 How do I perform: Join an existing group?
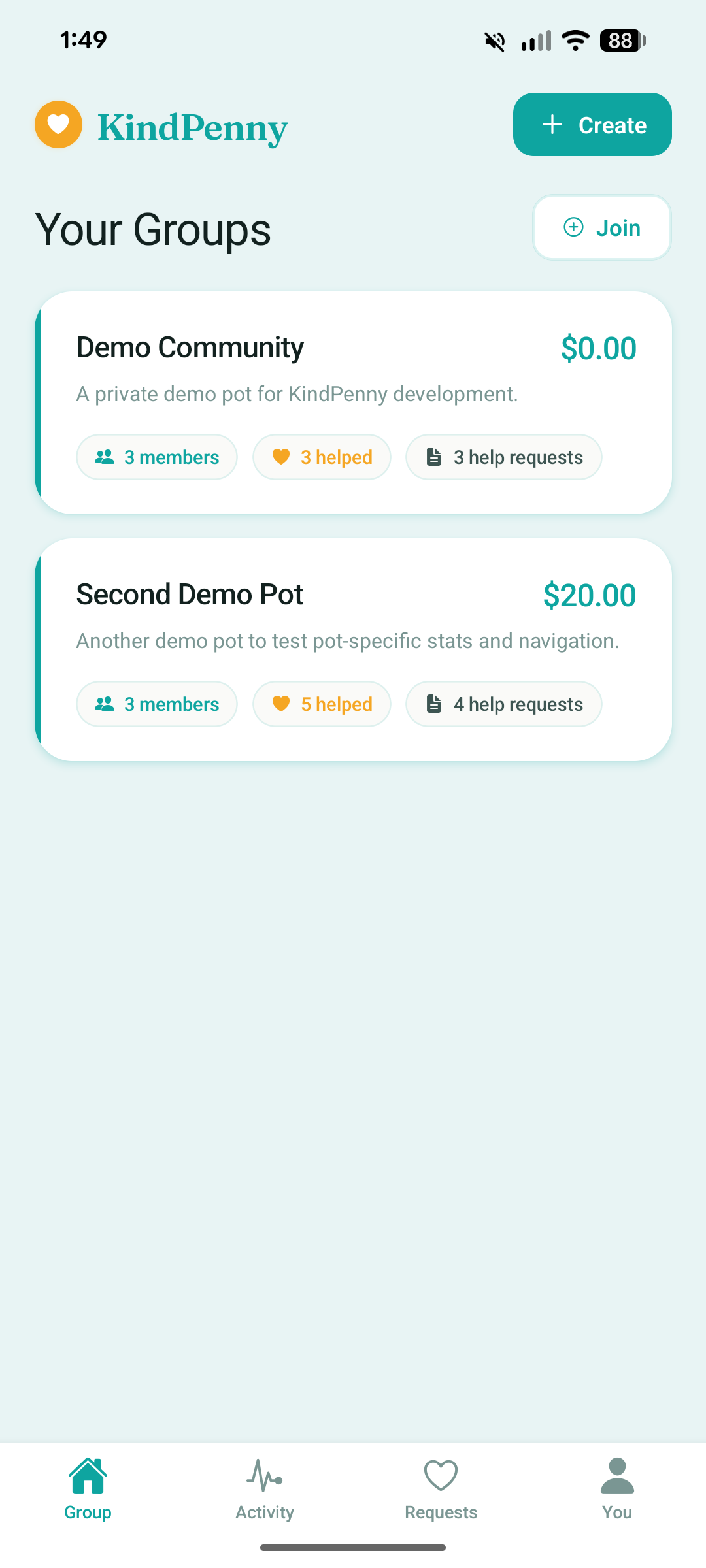coord(601,227)
